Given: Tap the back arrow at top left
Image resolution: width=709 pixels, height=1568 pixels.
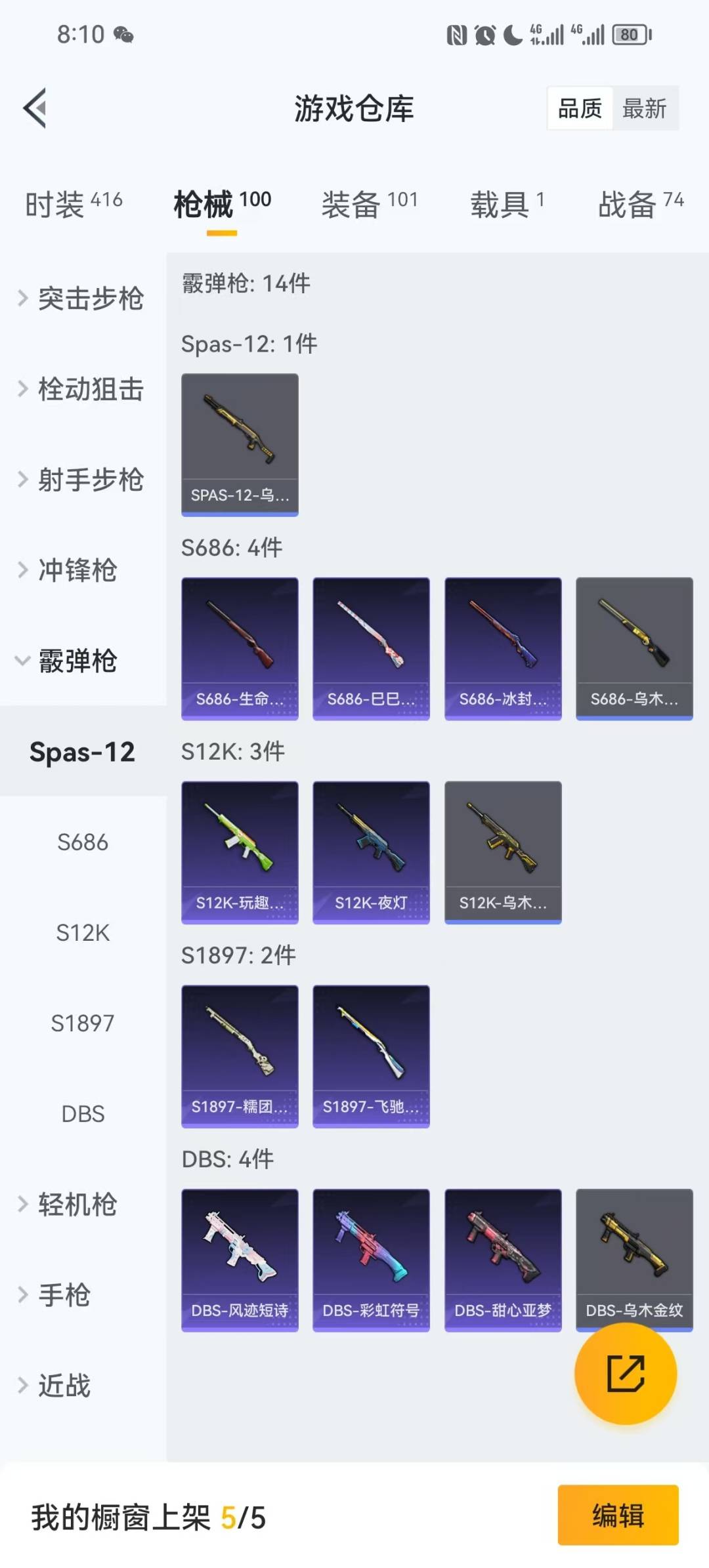Looking at the screenshot, I should tap(34, 108).
